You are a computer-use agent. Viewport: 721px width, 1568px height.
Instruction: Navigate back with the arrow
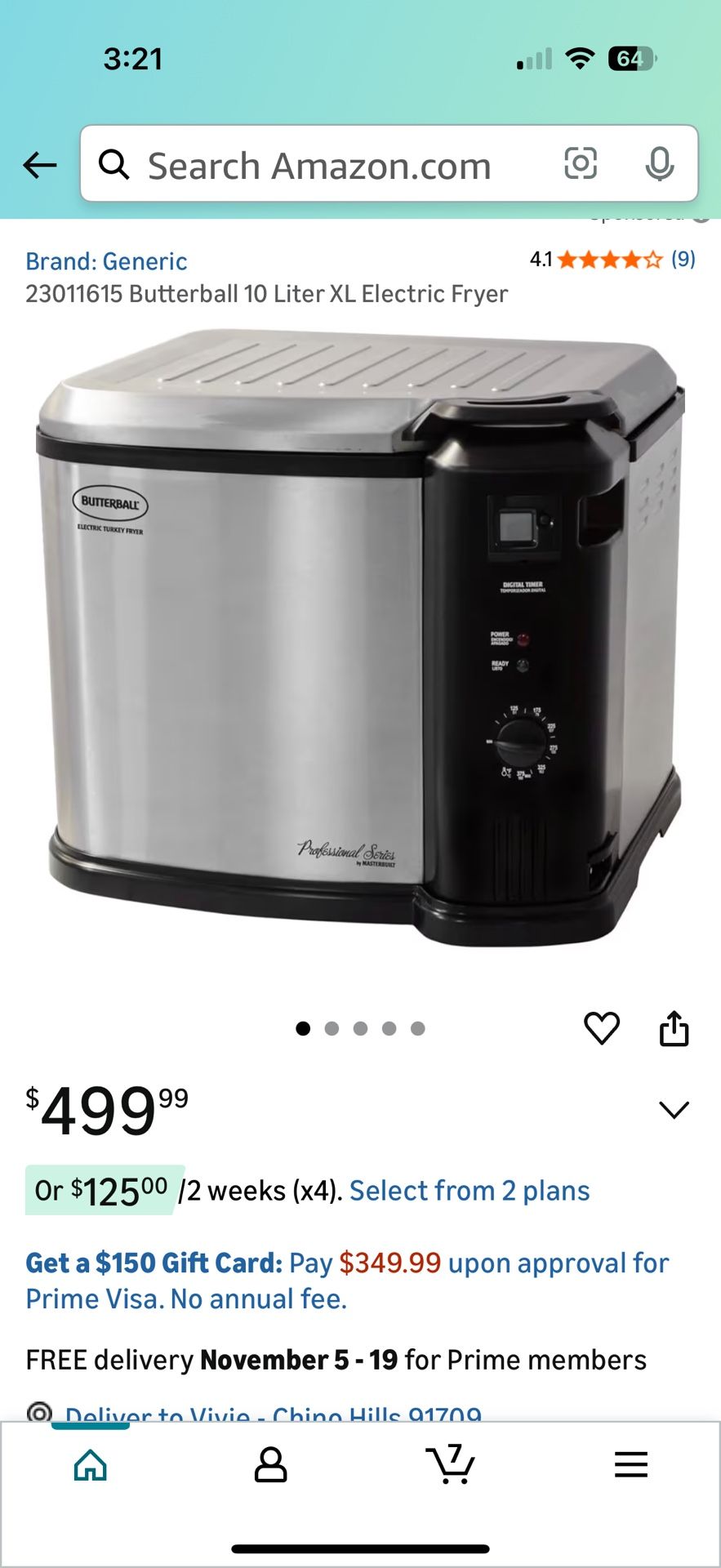(37, 164)
